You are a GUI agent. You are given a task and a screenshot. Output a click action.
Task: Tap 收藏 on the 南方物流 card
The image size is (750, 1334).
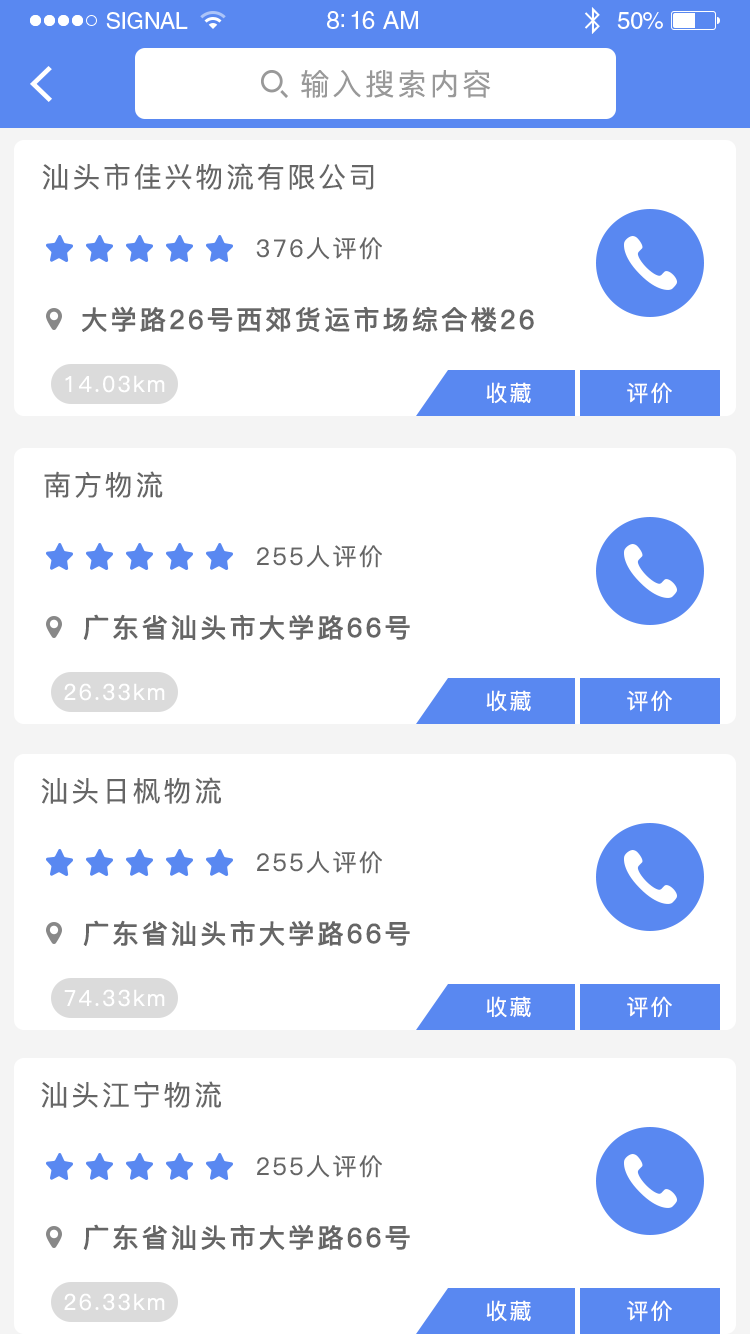tap(497, 701)
